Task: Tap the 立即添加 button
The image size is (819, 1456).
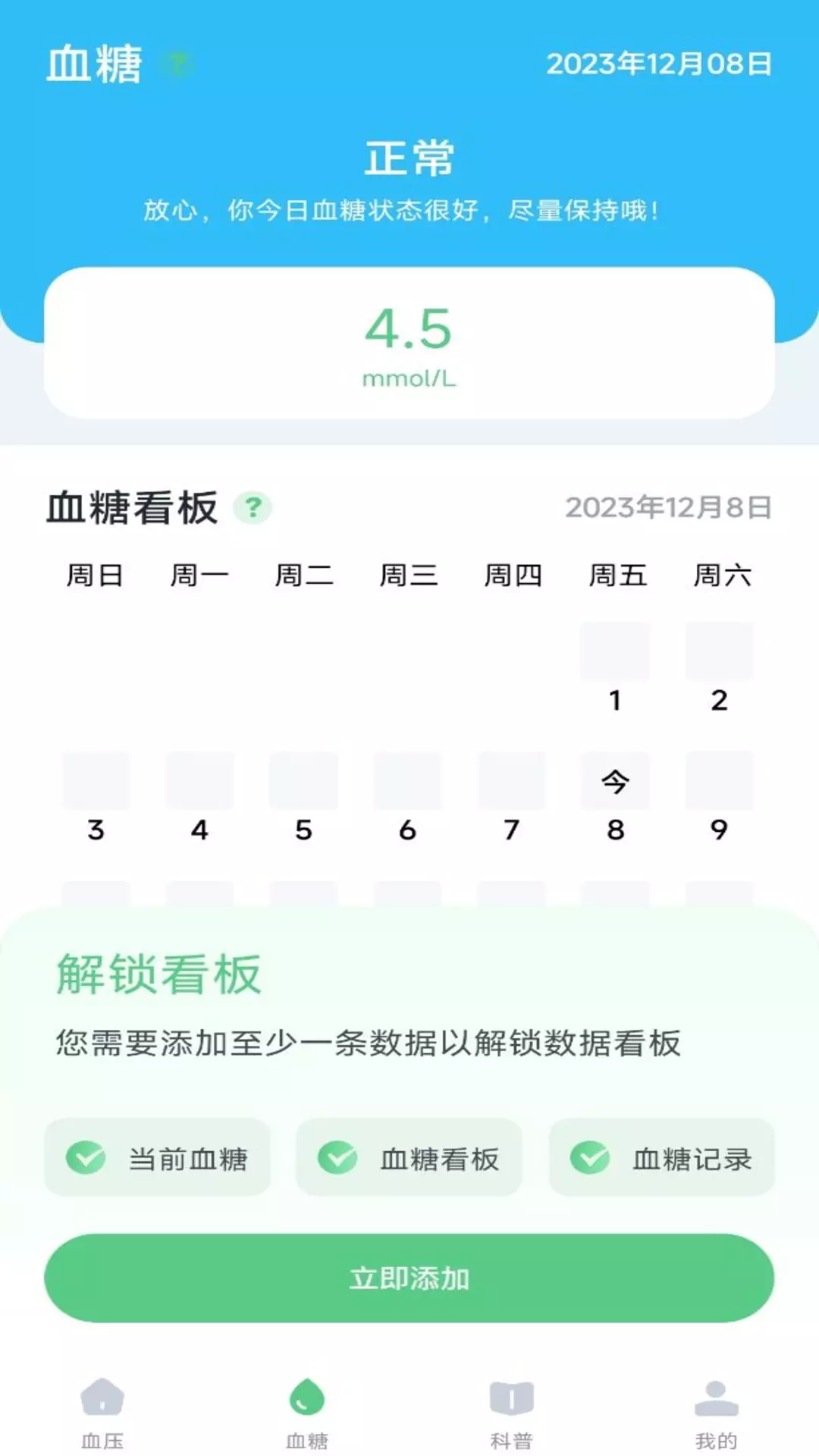Action: (x=409, y=1278)
